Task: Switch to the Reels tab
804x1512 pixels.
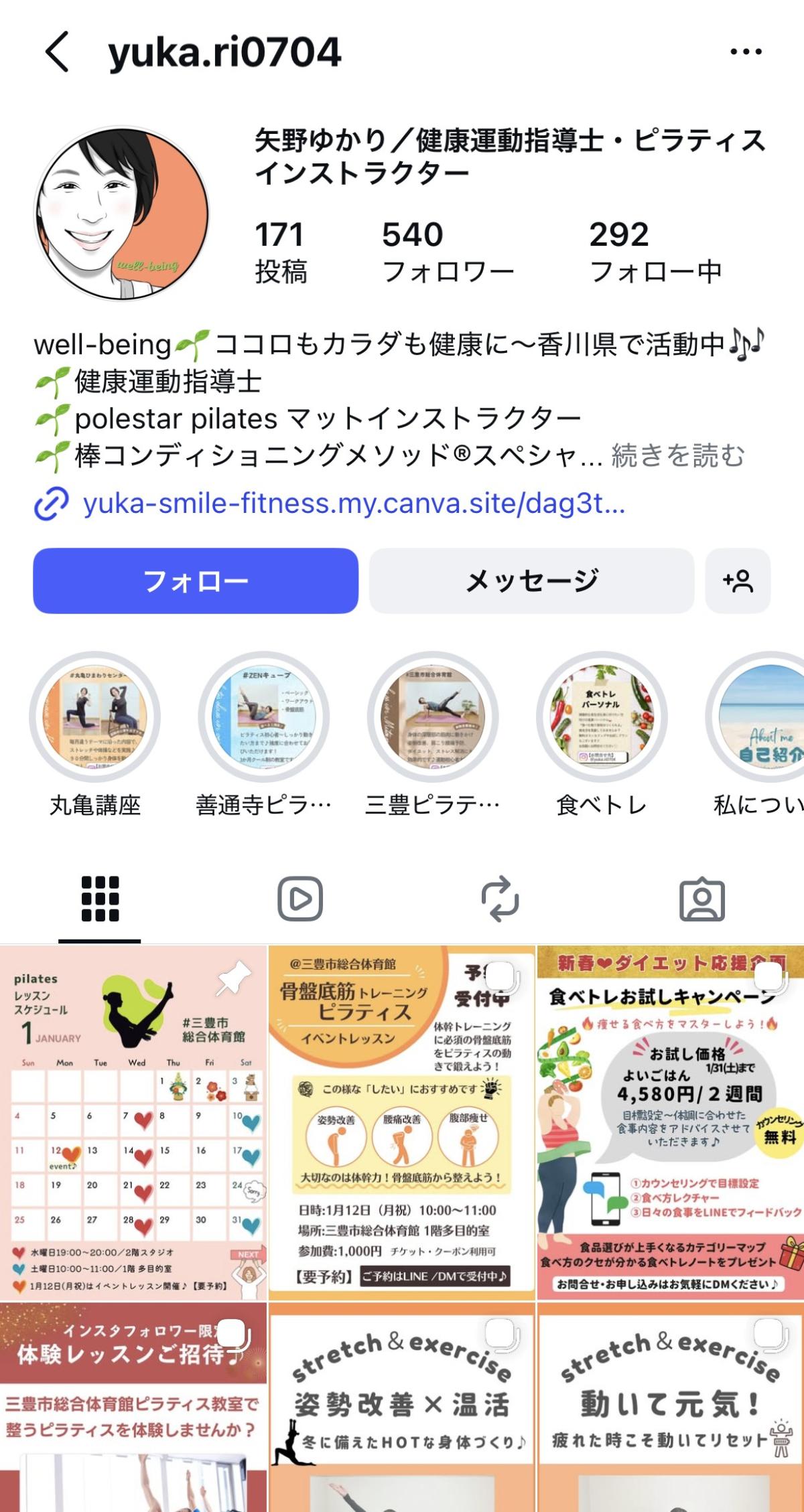Action: click(300, 899)
